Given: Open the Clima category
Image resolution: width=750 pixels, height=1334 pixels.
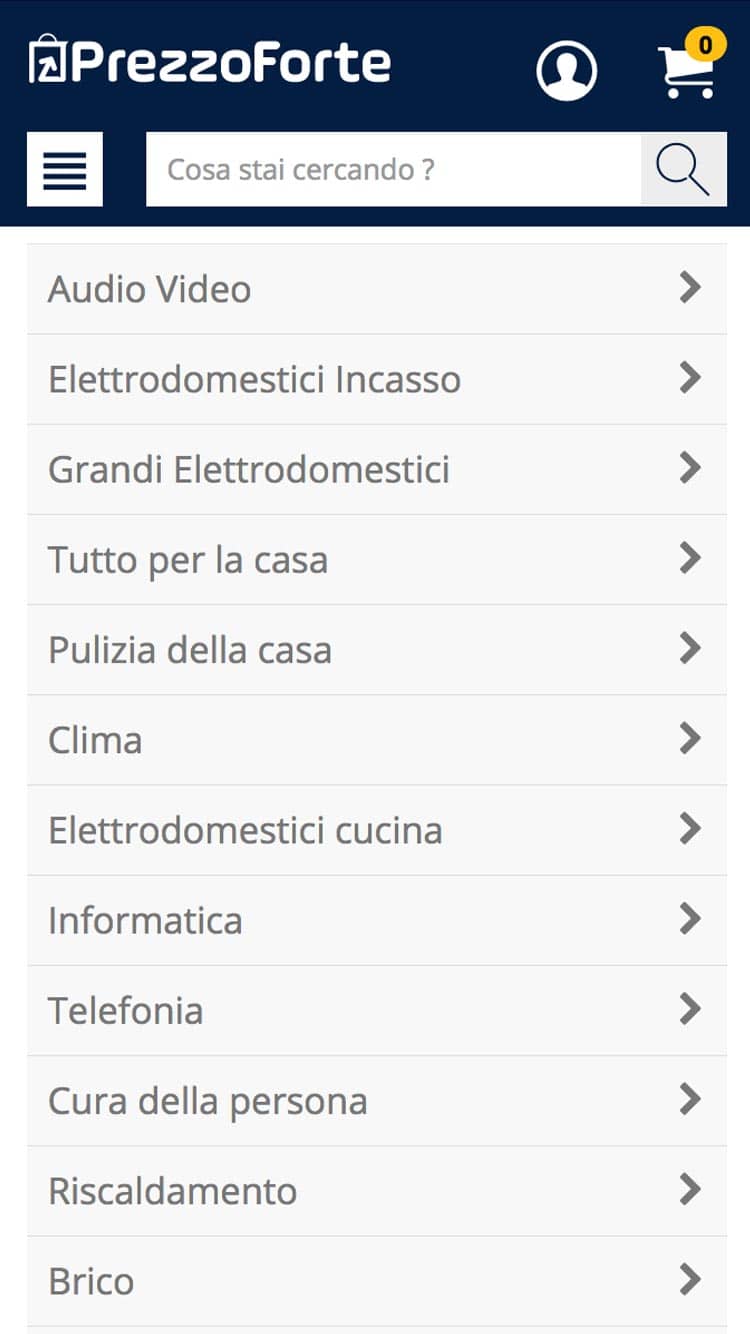Looking at the screenshot, I should (377, 740).
